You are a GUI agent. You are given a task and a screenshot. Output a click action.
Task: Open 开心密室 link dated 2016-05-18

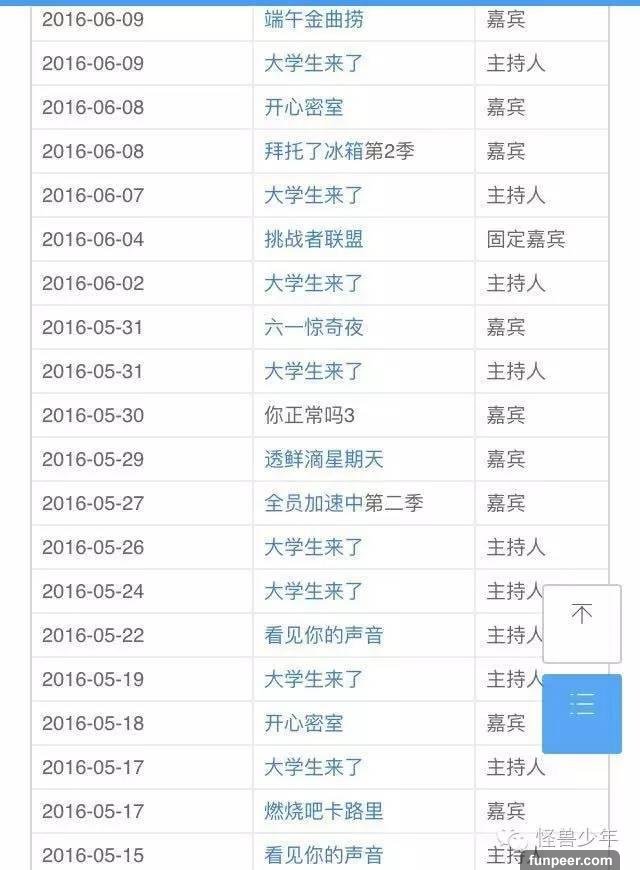[x=303, y=723]
